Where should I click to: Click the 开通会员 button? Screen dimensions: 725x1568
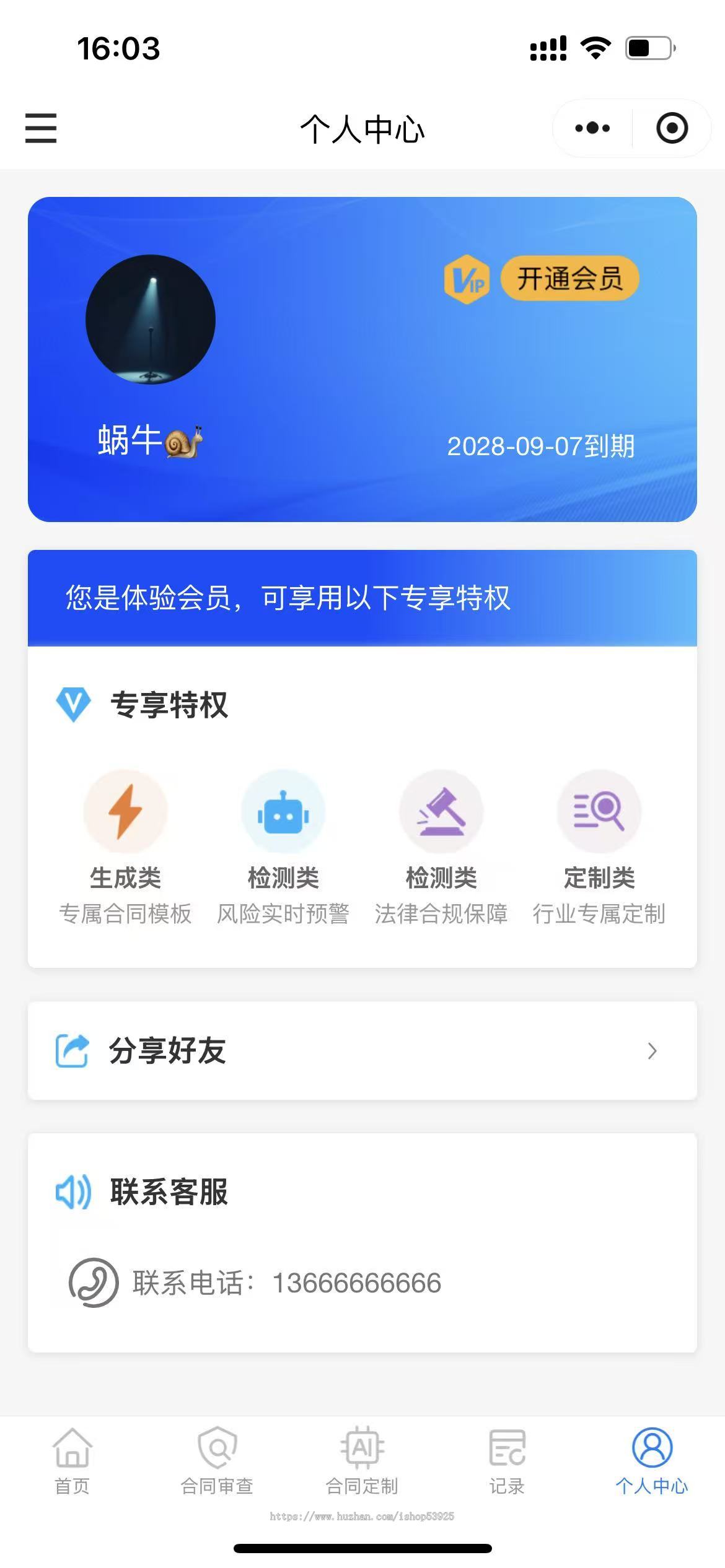pyautogui.click(x=570, y=279)
